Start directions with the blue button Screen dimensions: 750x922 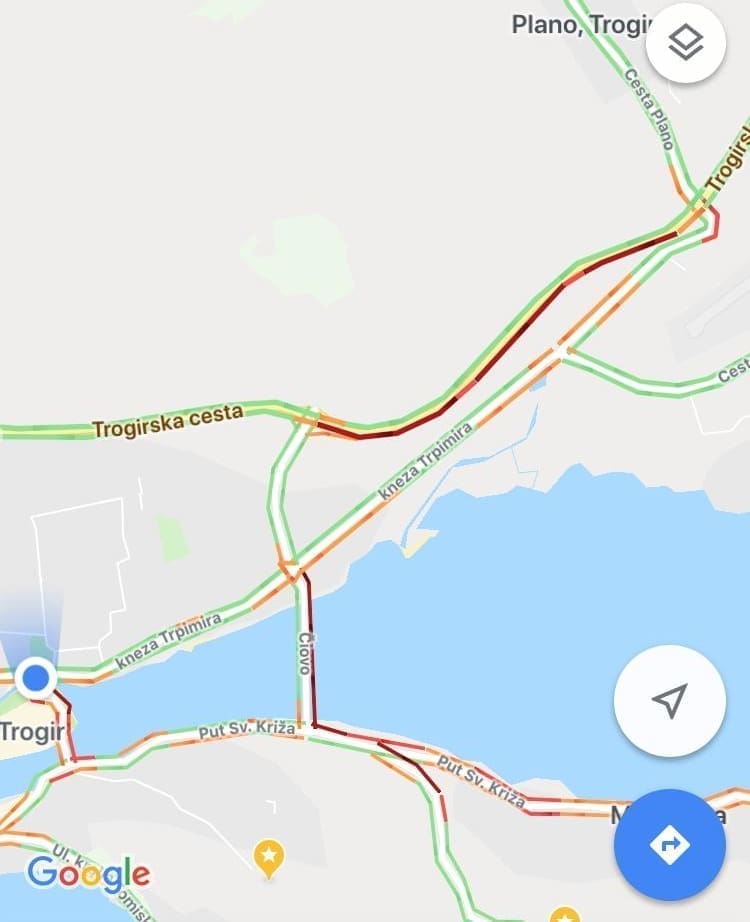tap(669, 845)
